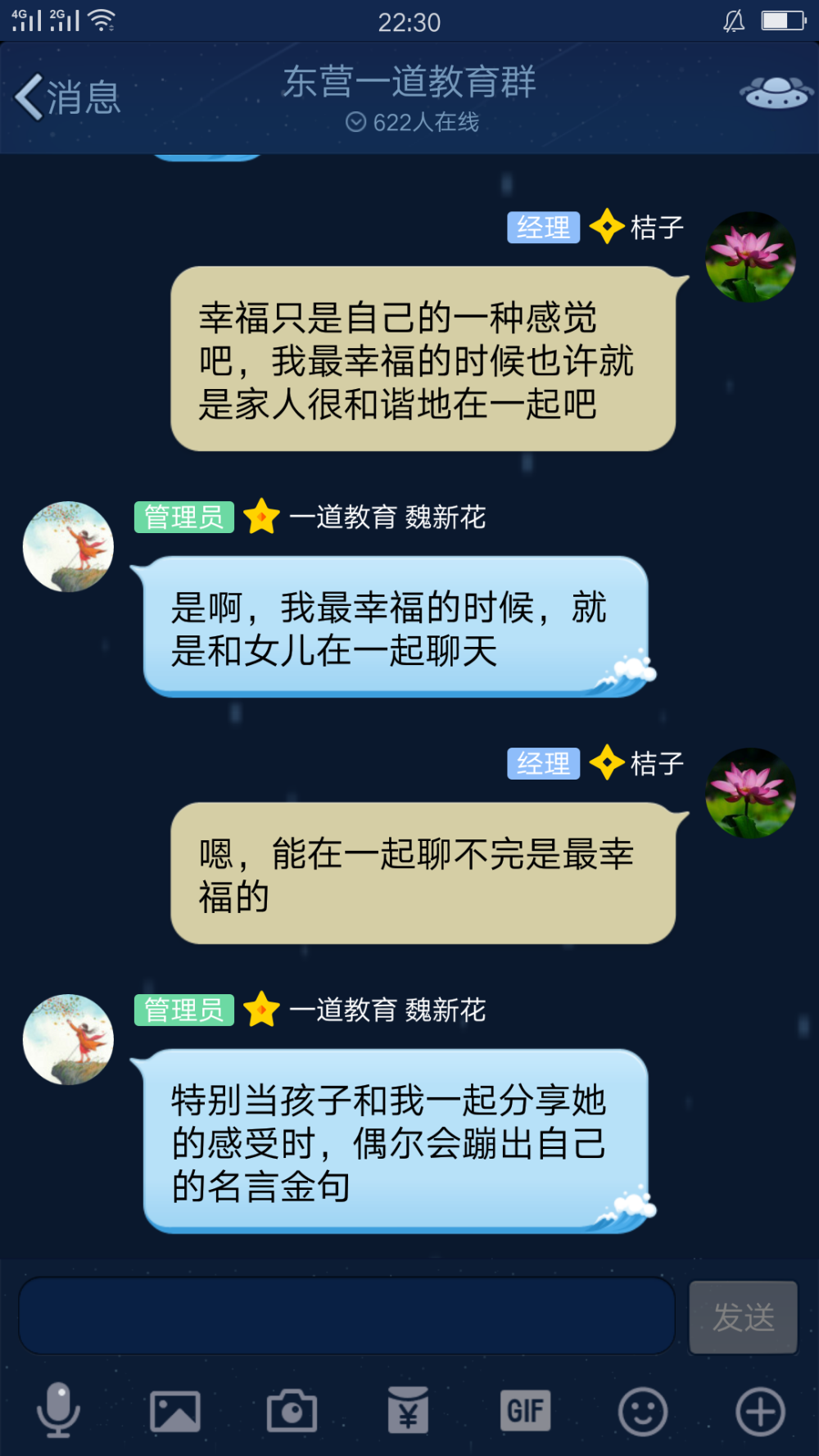Open more options plus icon
The width and height of the screenshot is (819, 1456).
[x=760, y=1411]
